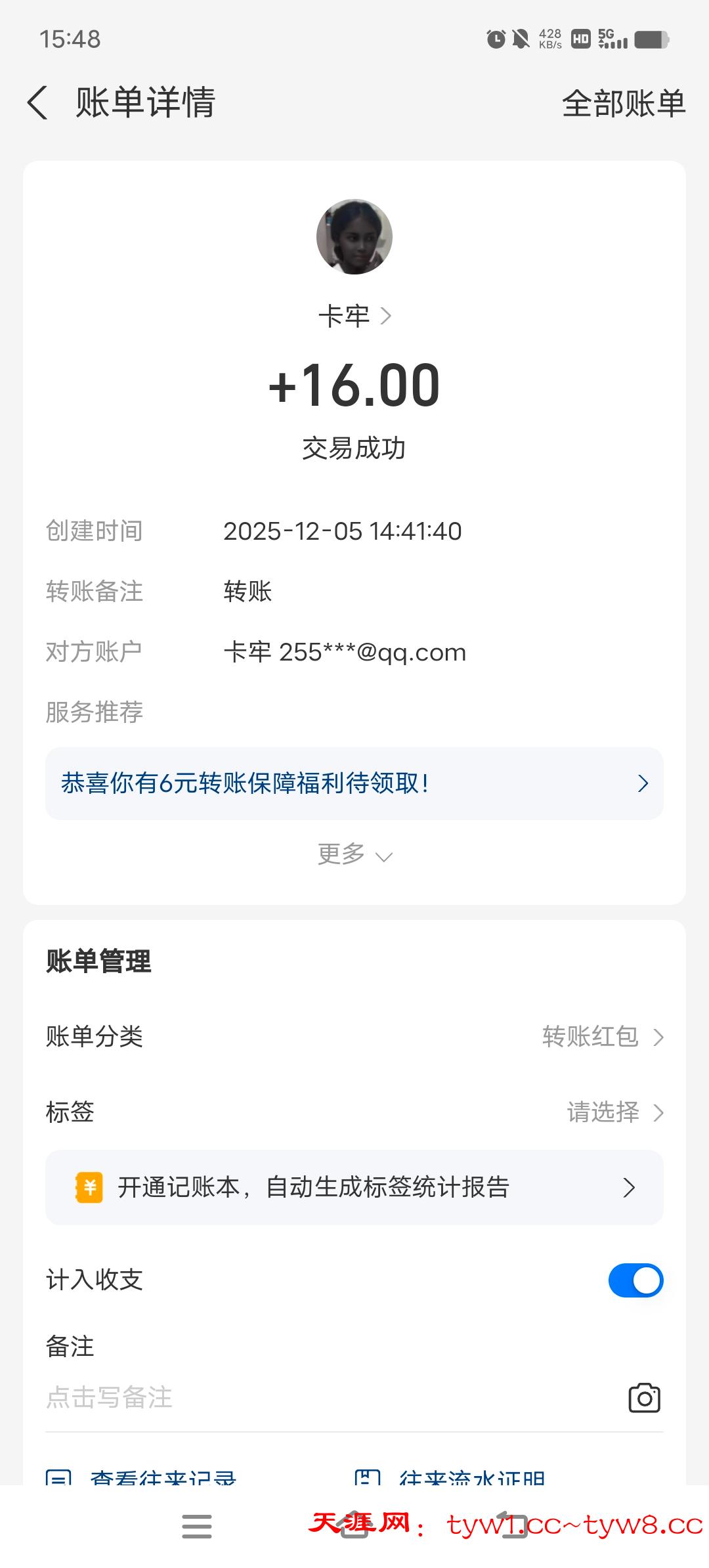Open the 开通记账本 banner
Viewport: 709px width, 1568px height.
[x=354, y=1187]
